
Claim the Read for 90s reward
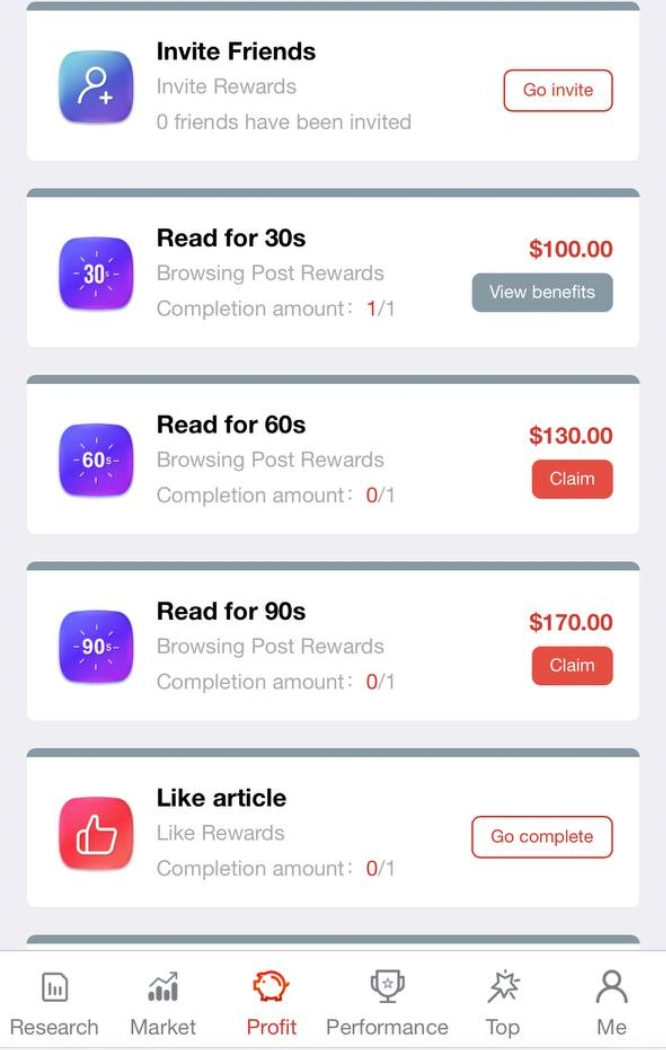coord(571,666)
